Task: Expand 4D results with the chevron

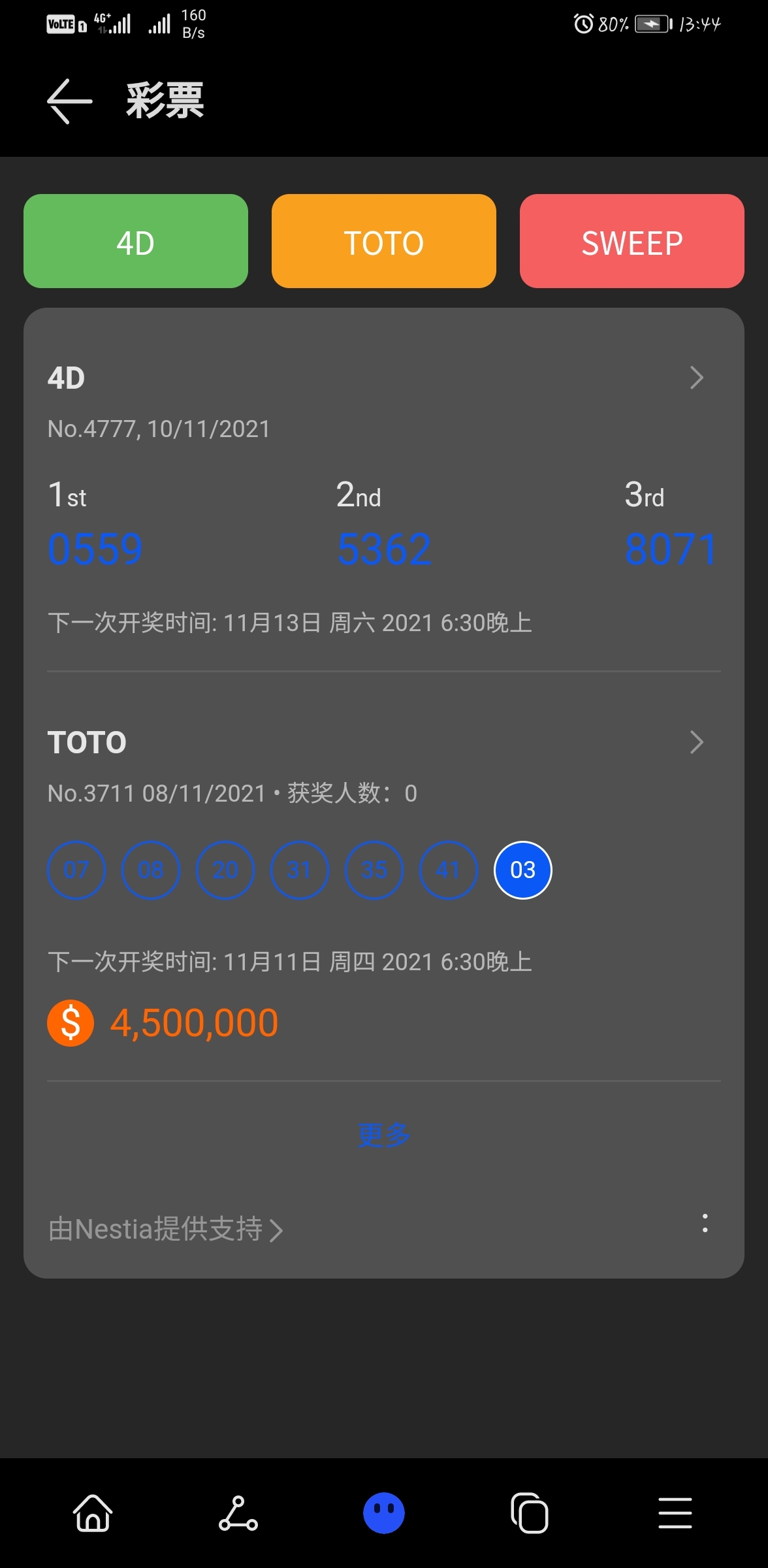Action: (x=696, y=378)
